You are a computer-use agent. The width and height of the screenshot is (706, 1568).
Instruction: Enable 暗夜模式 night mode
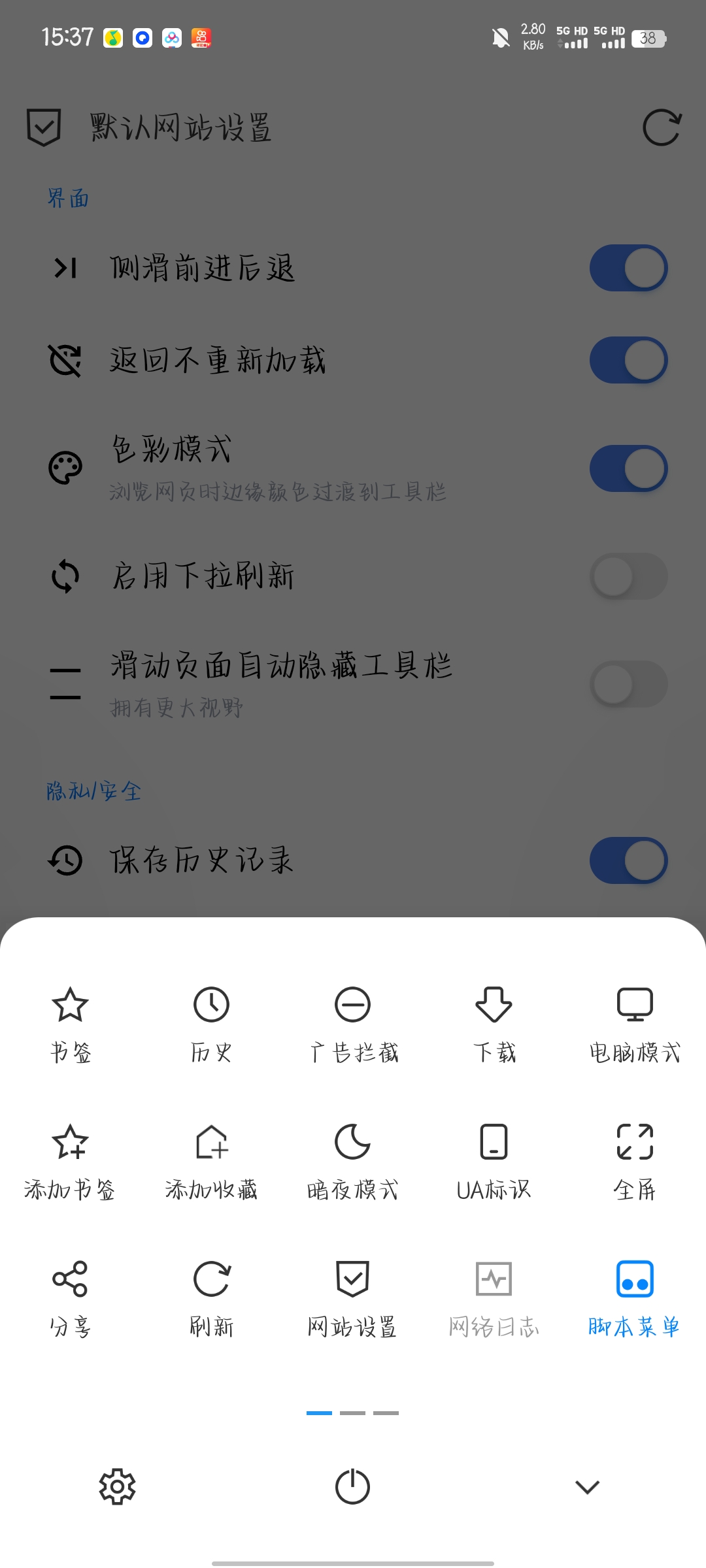coord(352,1160)
